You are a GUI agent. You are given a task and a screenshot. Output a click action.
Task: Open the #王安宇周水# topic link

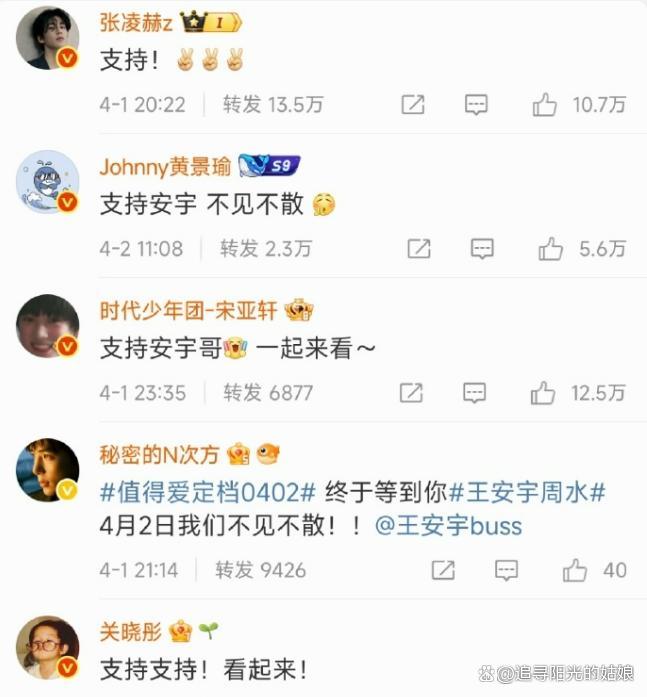click(x=527, y=493)
